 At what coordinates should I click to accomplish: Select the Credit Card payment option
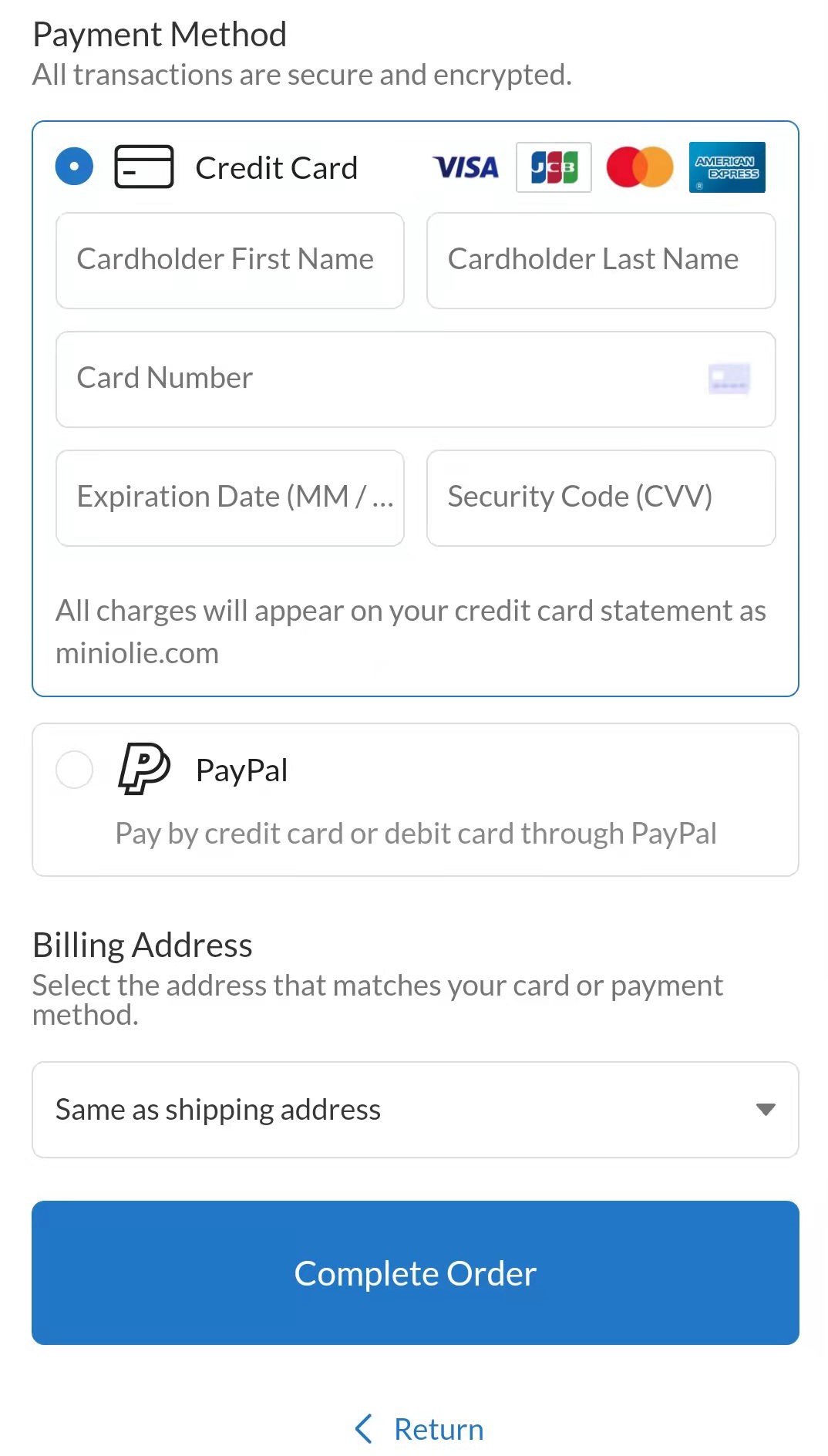coord(75,167)
